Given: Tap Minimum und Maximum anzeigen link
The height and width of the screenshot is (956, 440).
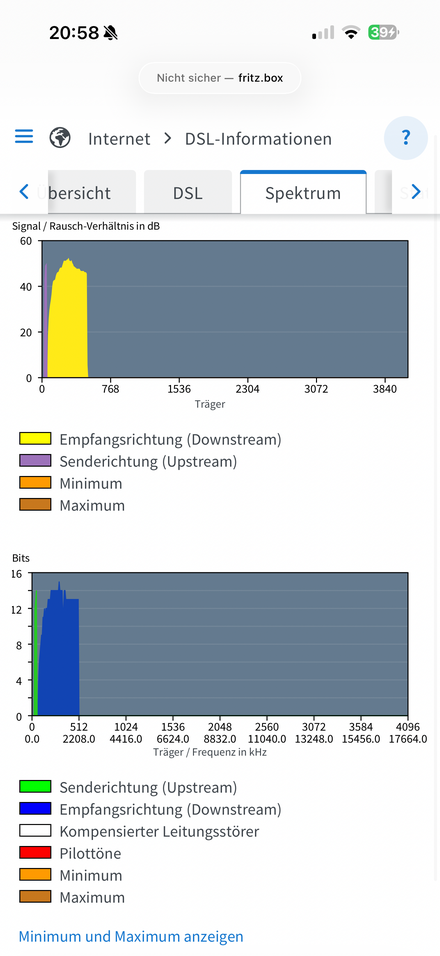Looking at the screenshot, I should [130, 936].
